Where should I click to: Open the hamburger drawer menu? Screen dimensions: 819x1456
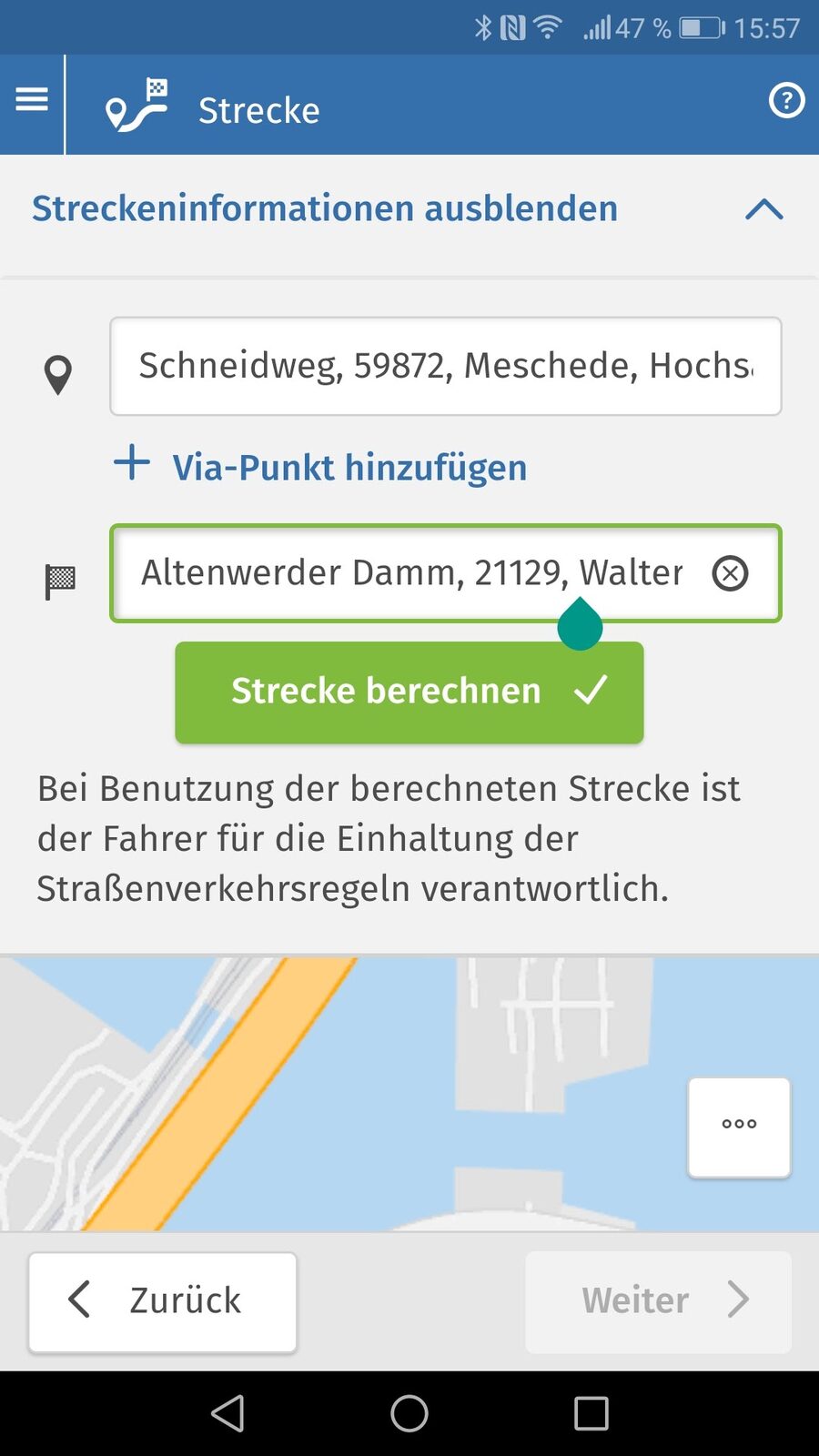pos(32,100)
